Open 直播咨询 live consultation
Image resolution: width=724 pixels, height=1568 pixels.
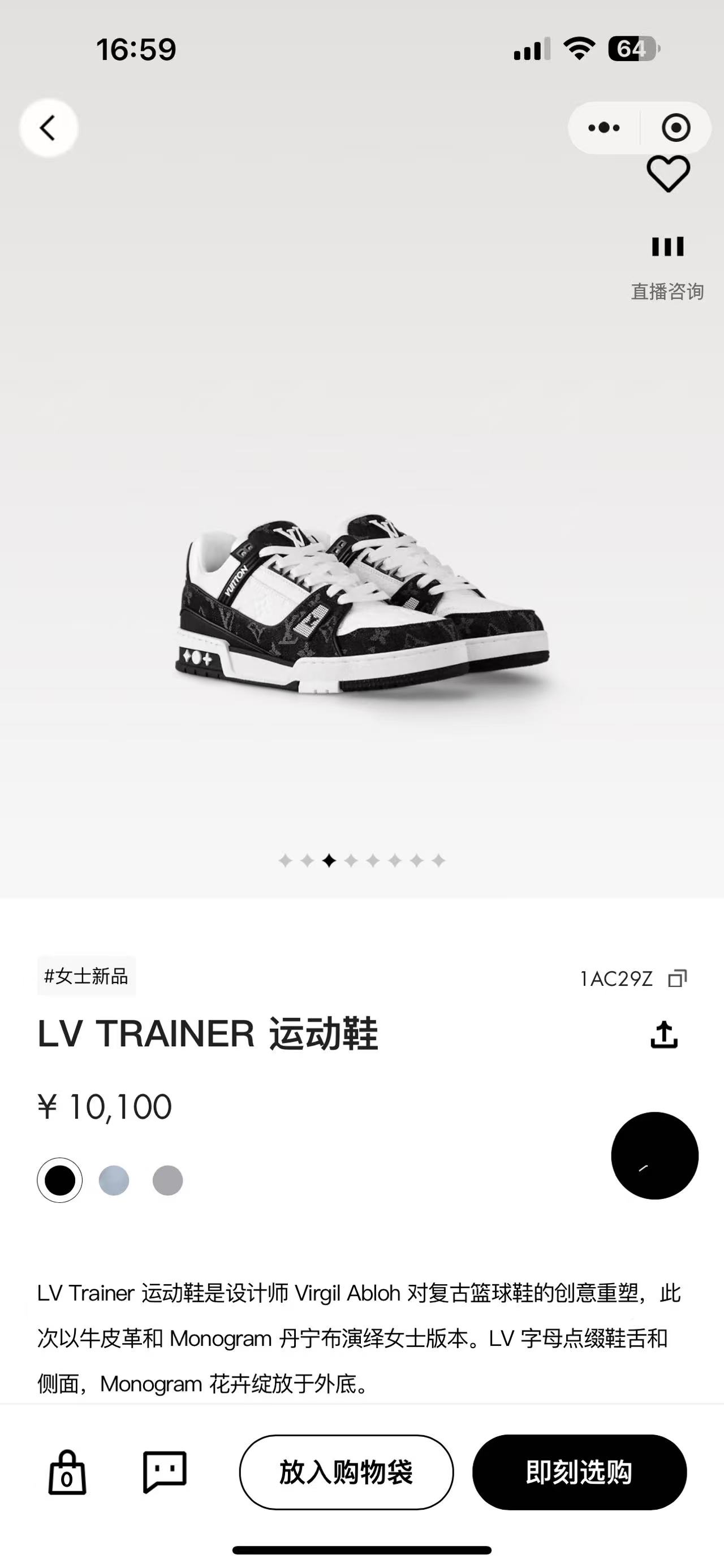pyautogui.click(x=667, y=268)
